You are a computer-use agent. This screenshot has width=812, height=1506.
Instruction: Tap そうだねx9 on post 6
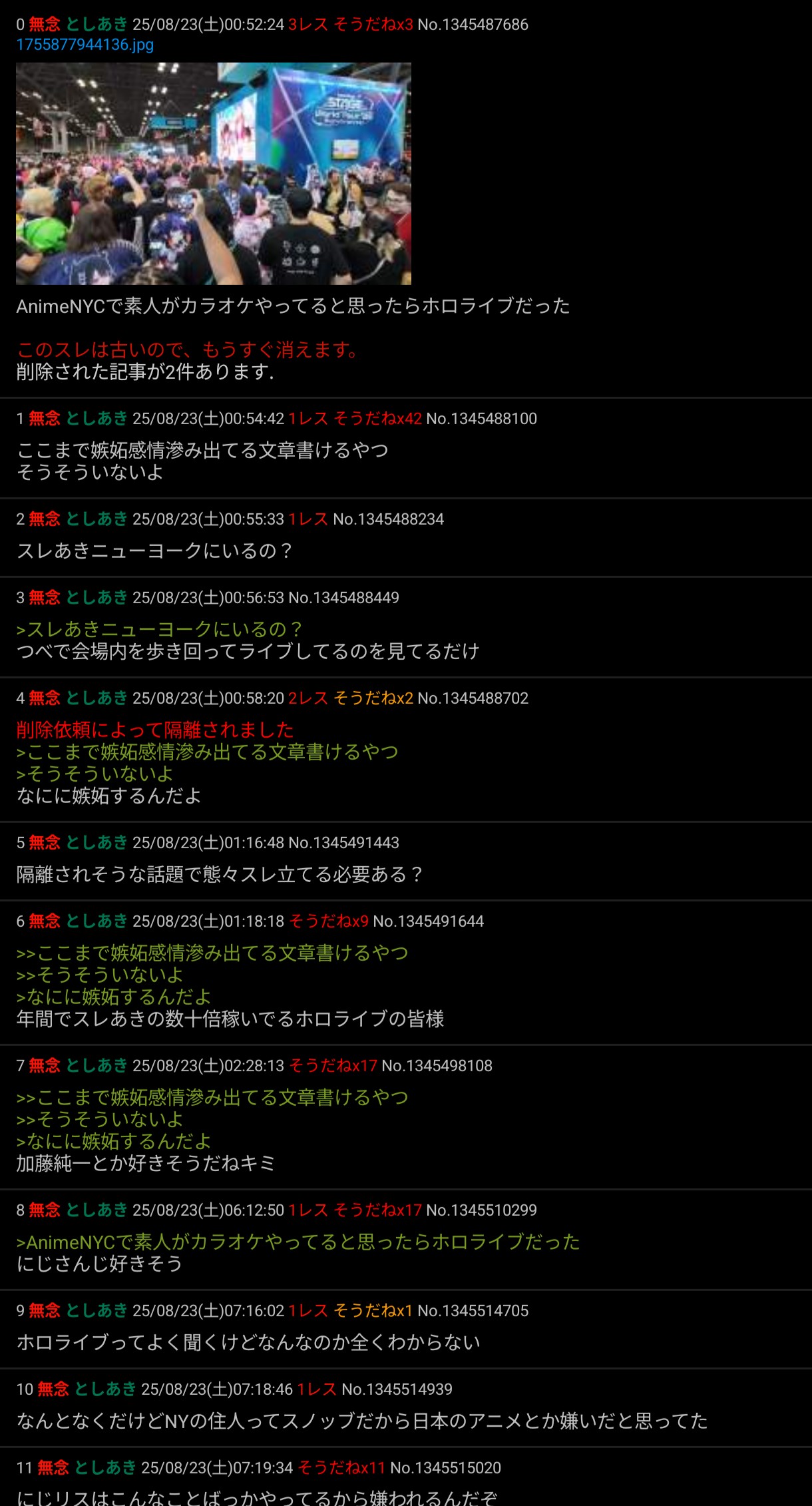click(328, 921)
